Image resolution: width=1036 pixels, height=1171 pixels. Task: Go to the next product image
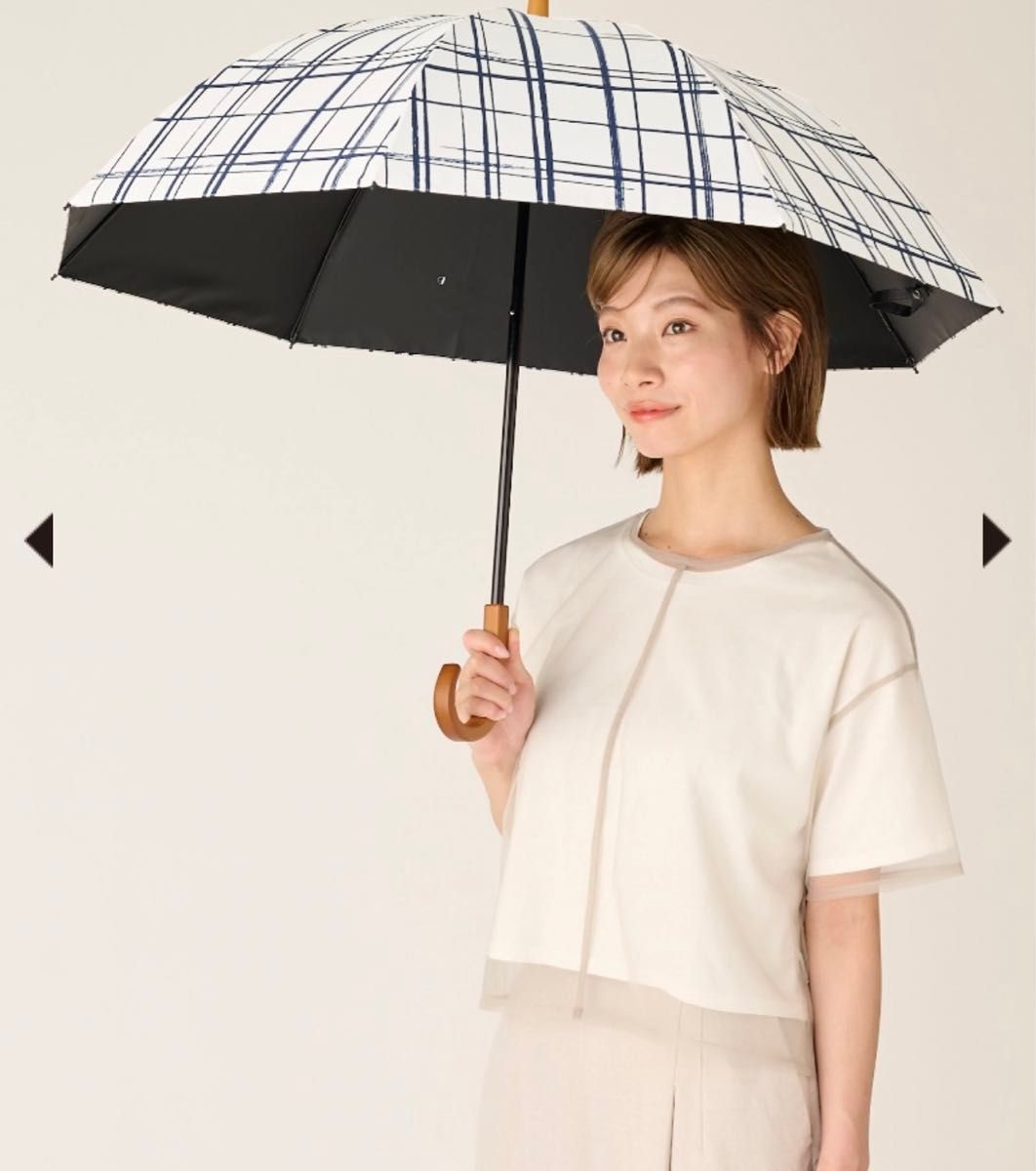pos(994,540)
